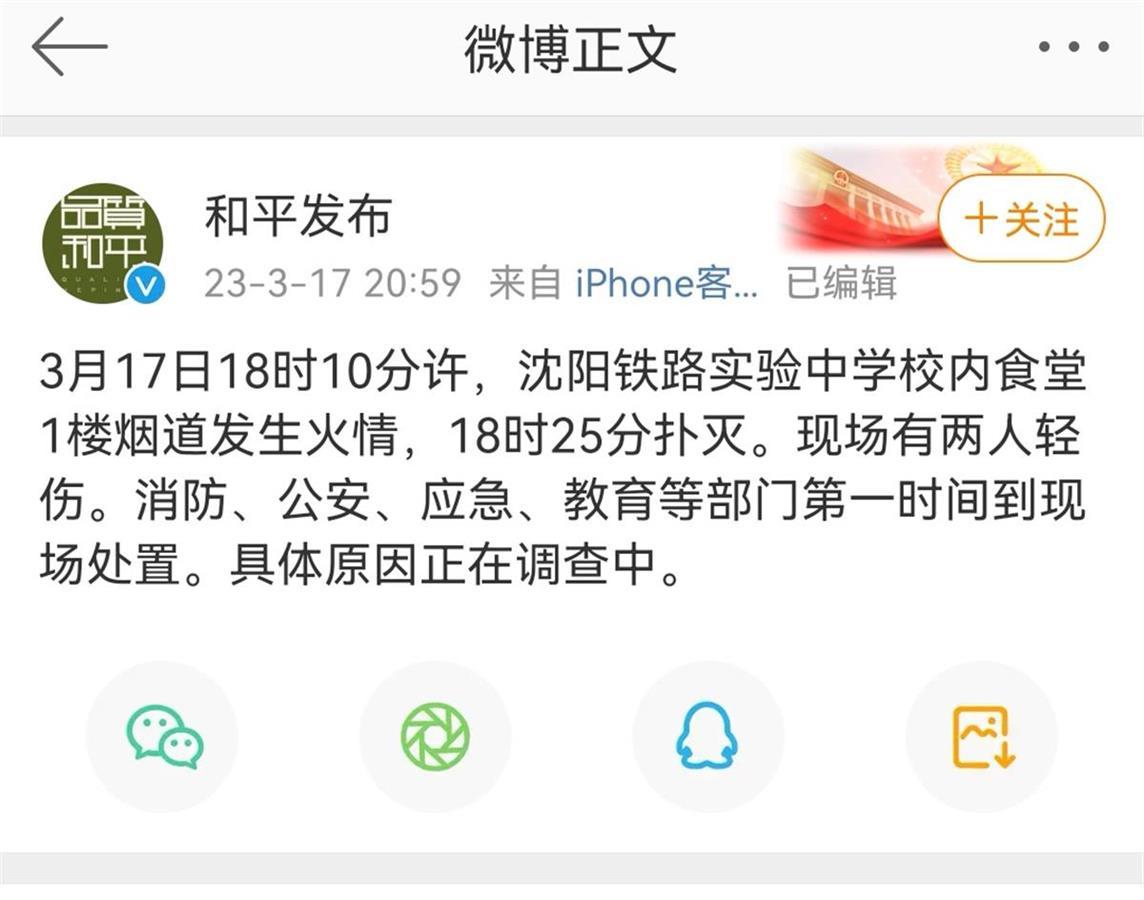This screenshot has width=1144, height=900.
Task: Share to WeChat Moments via the shutter icon
Action: (x=435, y=737)
